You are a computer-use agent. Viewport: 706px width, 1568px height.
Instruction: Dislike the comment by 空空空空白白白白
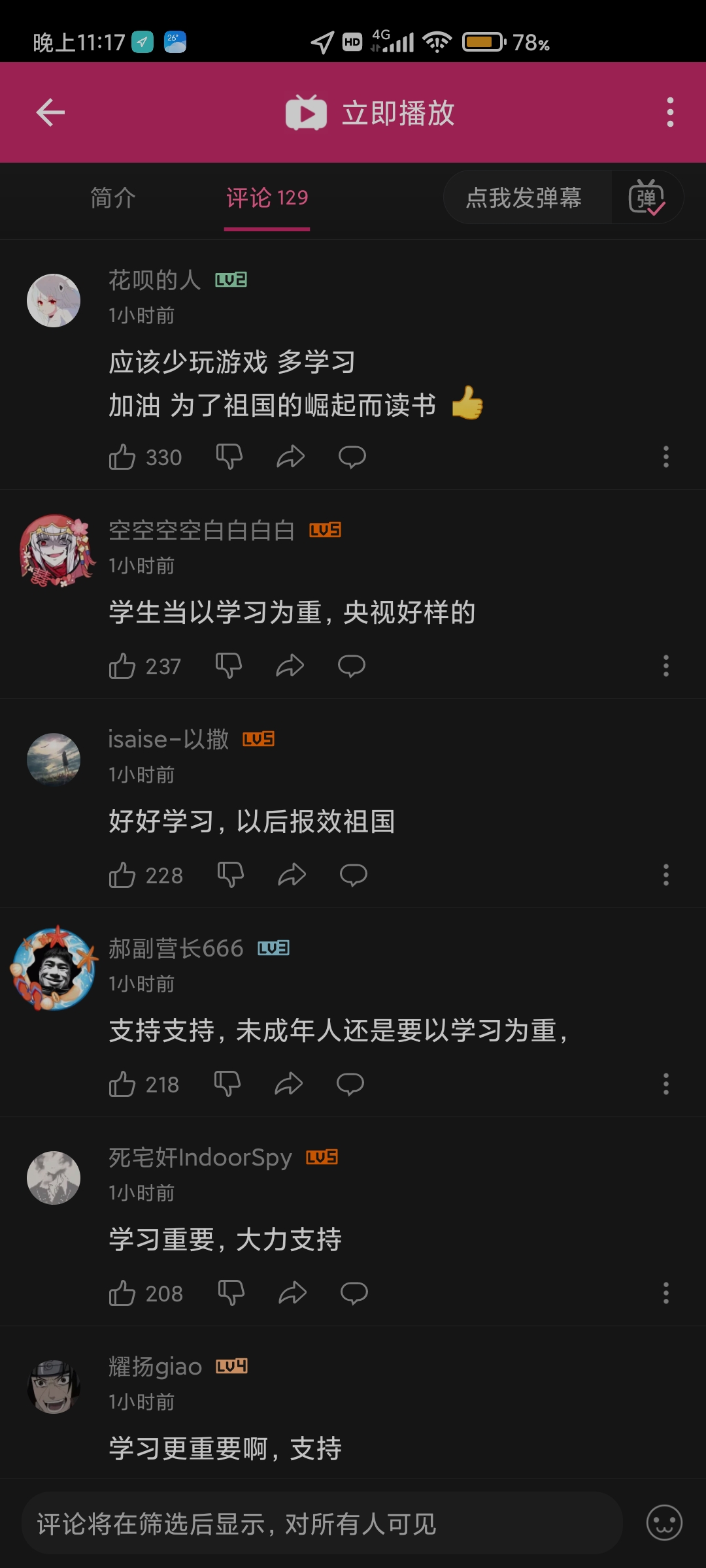(229, 666)
